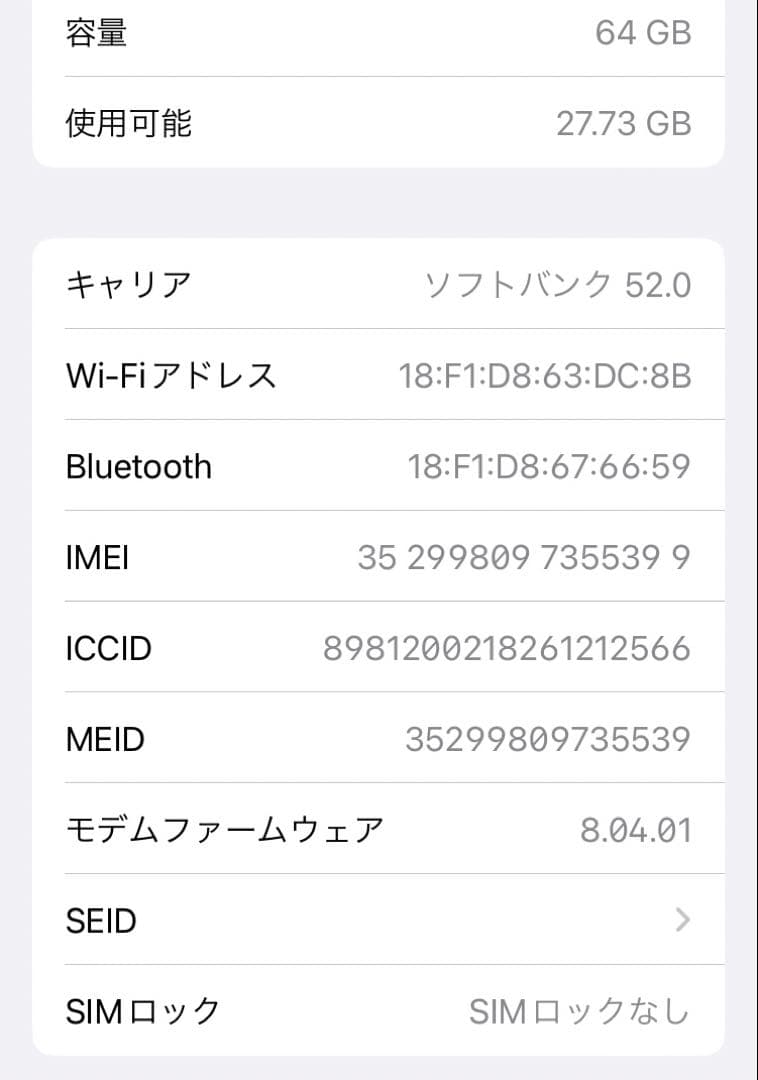Tap the MEID value 35299809735539
Viewport: 758px width, 1080px height.
point(551,738)
